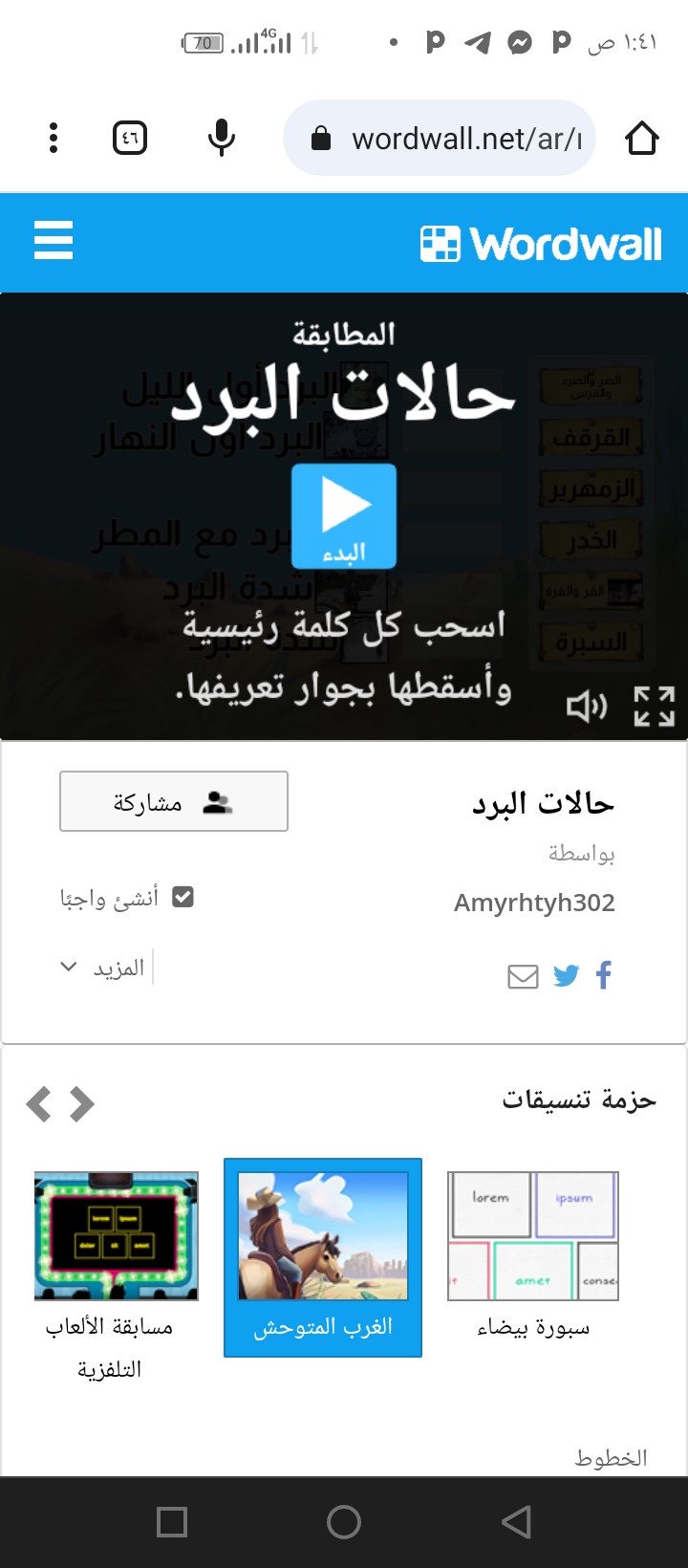688x1568 pixels.
Task: Mute the game sound
Action: [x=586, y=707]
